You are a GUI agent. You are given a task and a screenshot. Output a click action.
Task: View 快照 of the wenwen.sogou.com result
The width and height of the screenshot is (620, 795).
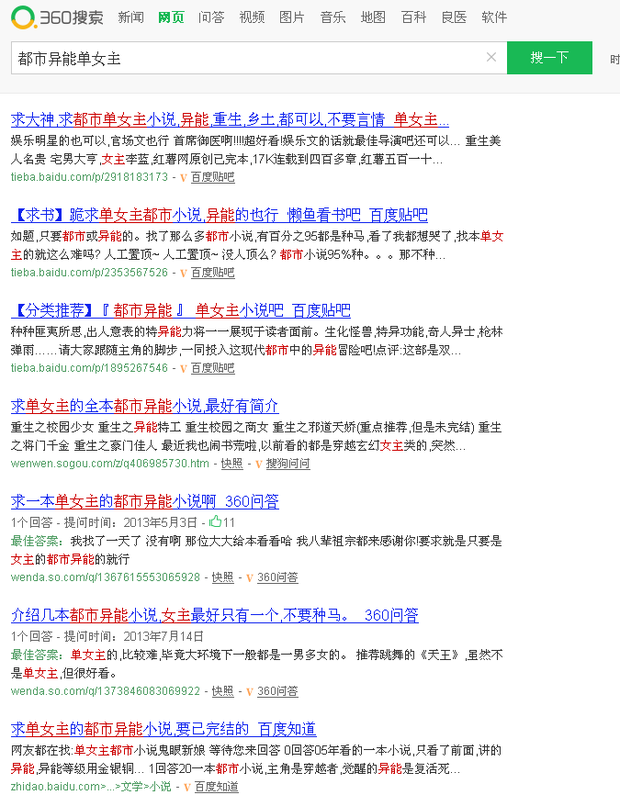pos(231,464)
